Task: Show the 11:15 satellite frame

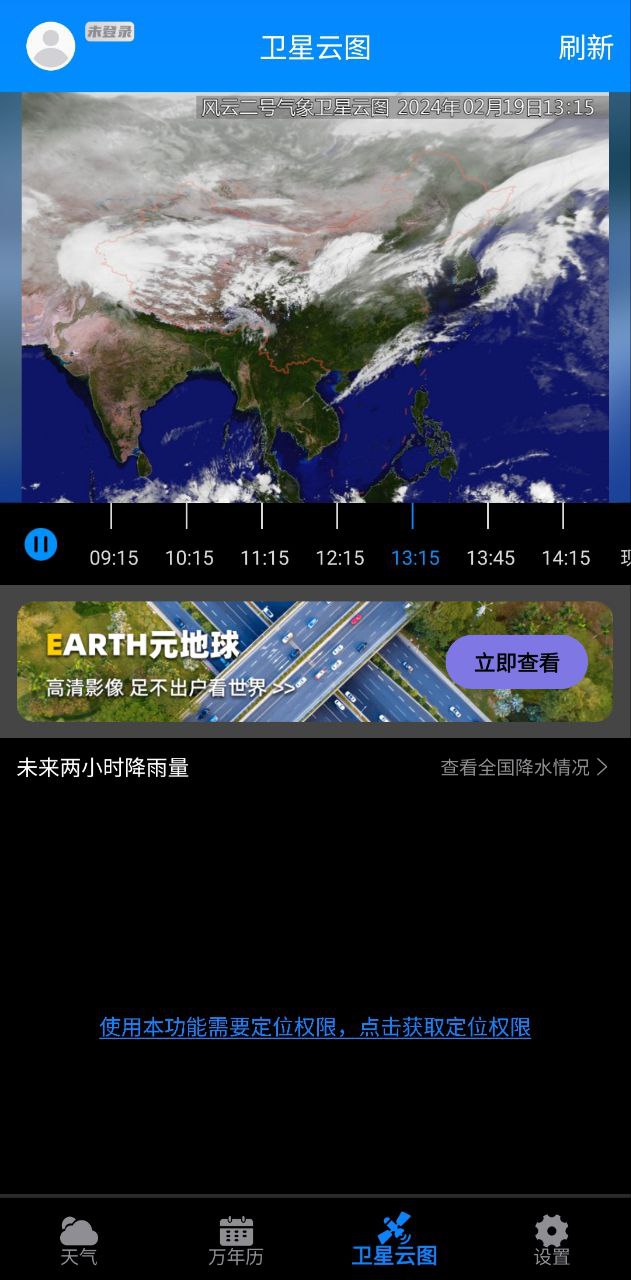Action: click(x=264, y=557)
